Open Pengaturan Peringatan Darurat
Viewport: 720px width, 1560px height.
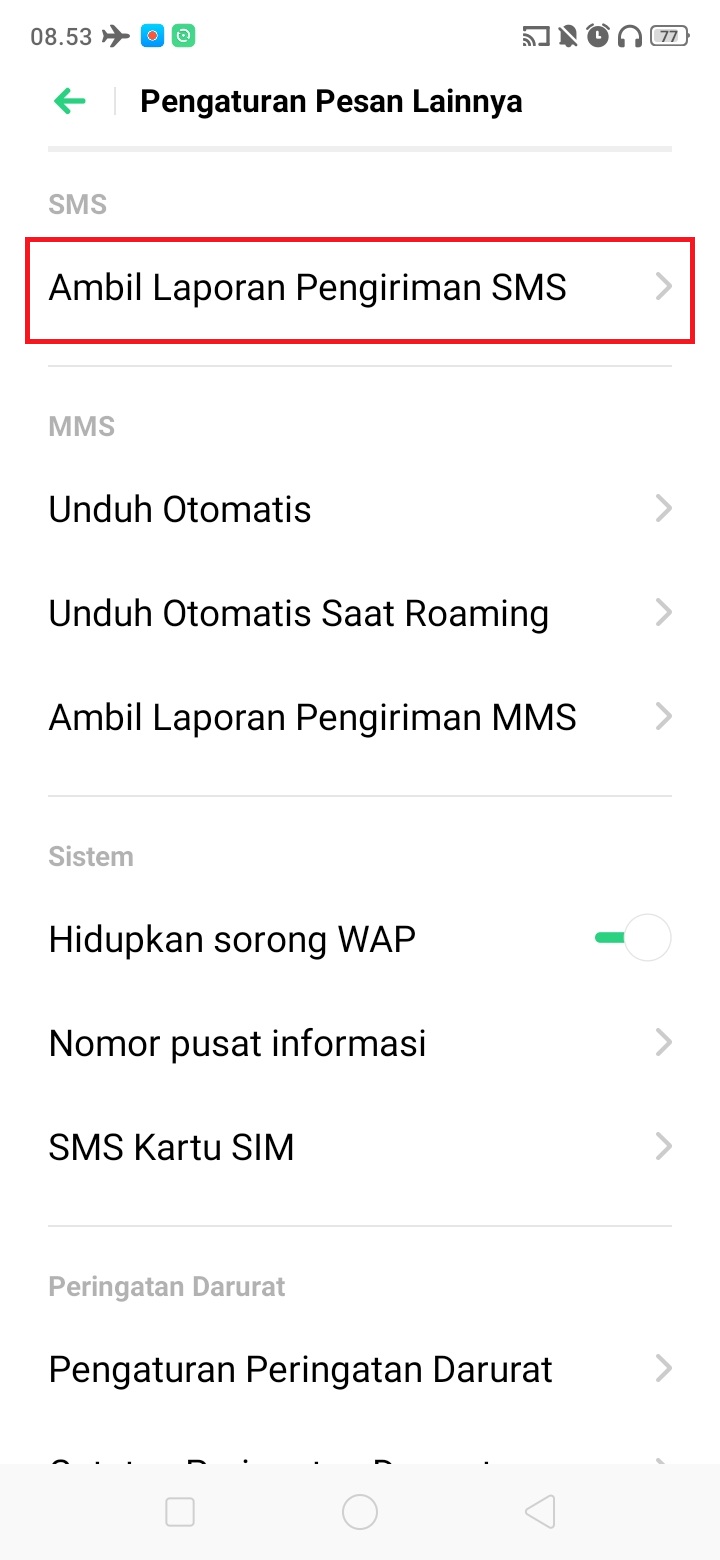(x=360, y=1369)
